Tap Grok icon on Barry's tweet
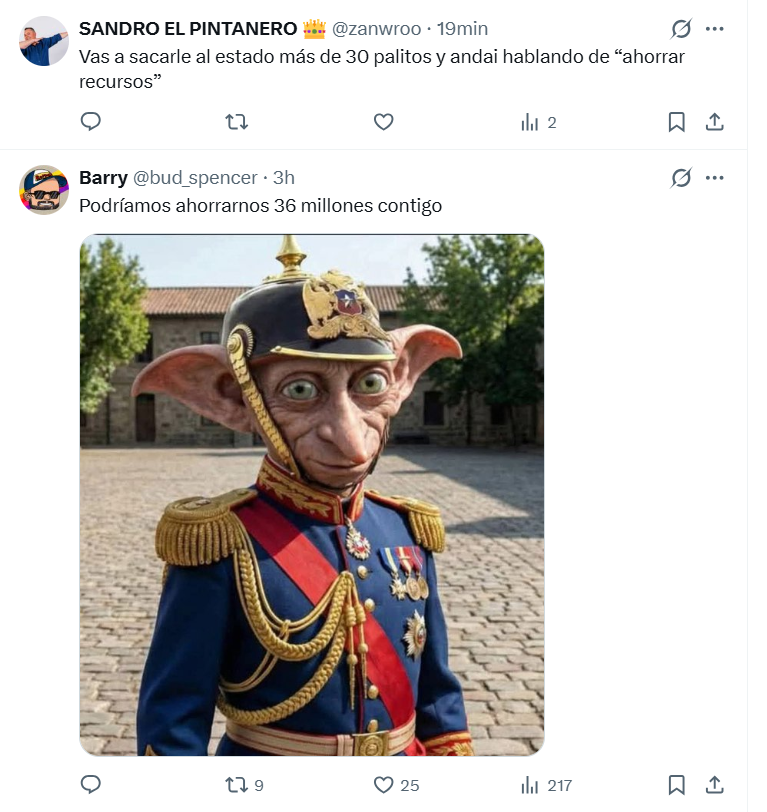 pos(681,178)
